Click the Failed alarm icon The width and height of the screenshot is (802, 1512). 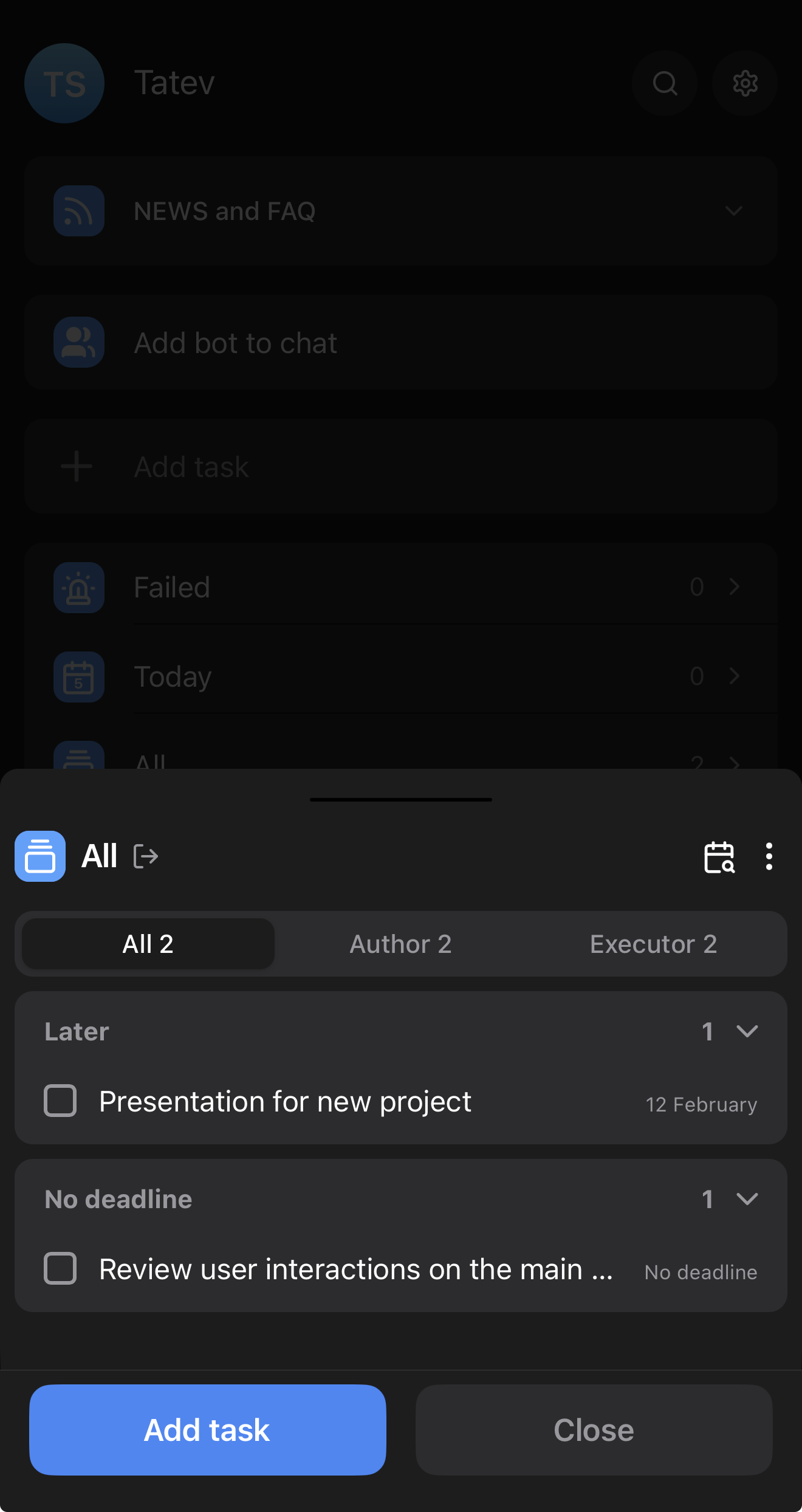(x=78, y=588)
